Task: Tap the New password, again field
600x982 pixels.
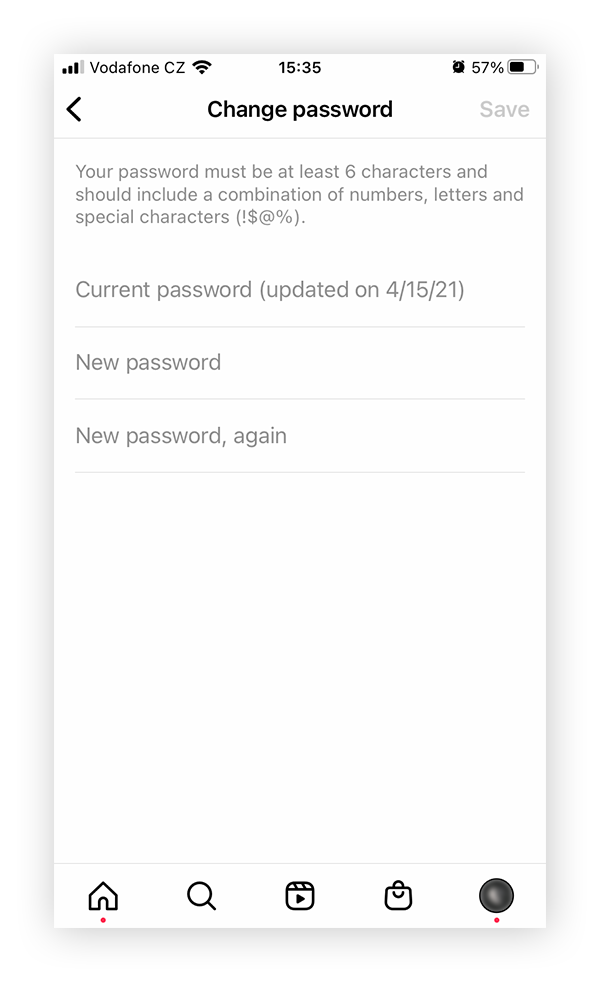Action: point(299,436)
